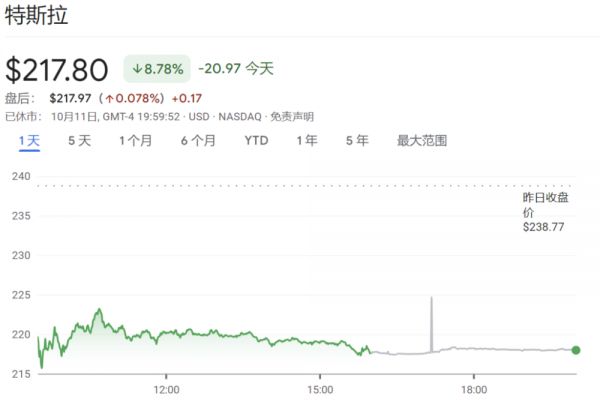Switch to the 5 天 chart range
600x414 pixels.
(x=79, y=141)
